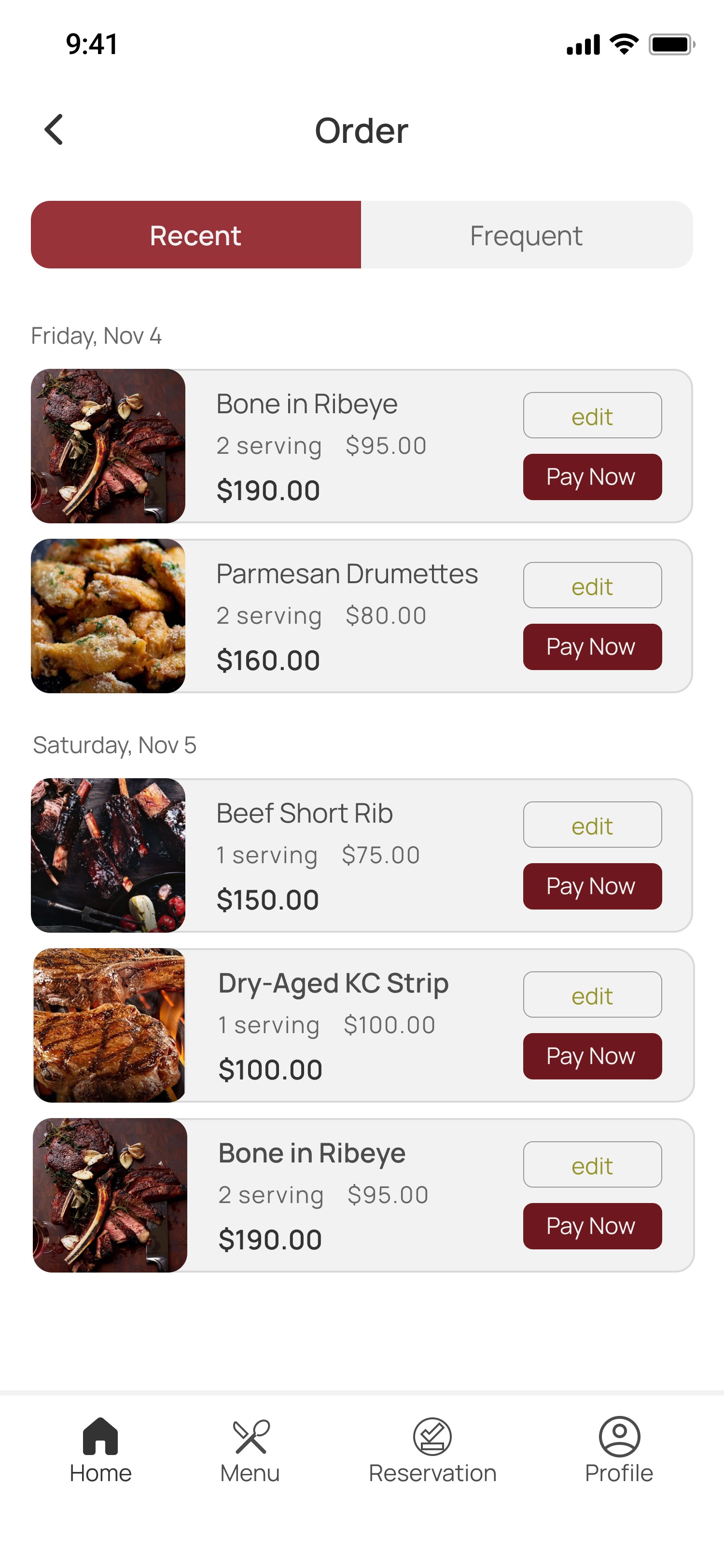This screenshot has width=724, height=1568.
Task: Open the Dry-Aged KC Strip order card
Action: tap(363, 1025)
